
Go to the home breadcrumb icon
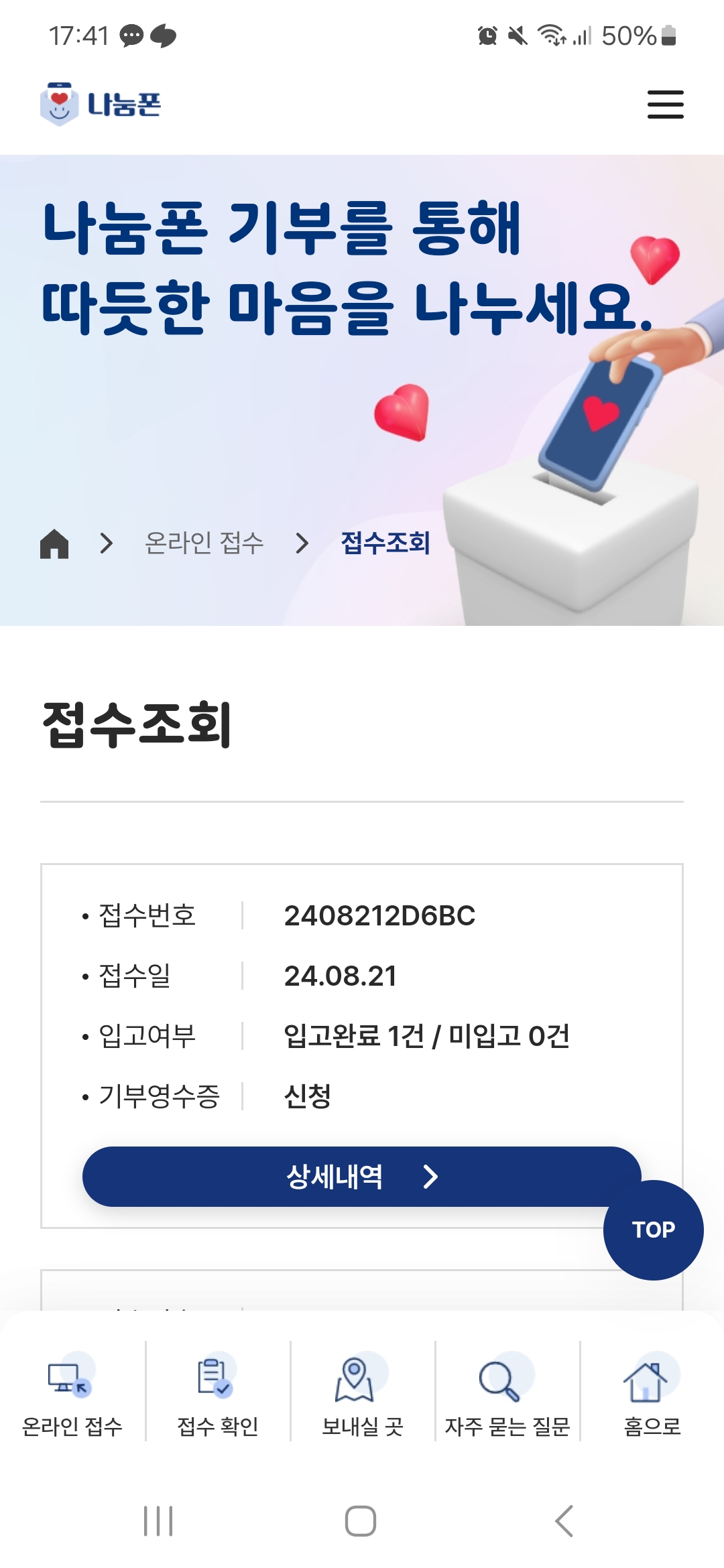click(54, 543)
